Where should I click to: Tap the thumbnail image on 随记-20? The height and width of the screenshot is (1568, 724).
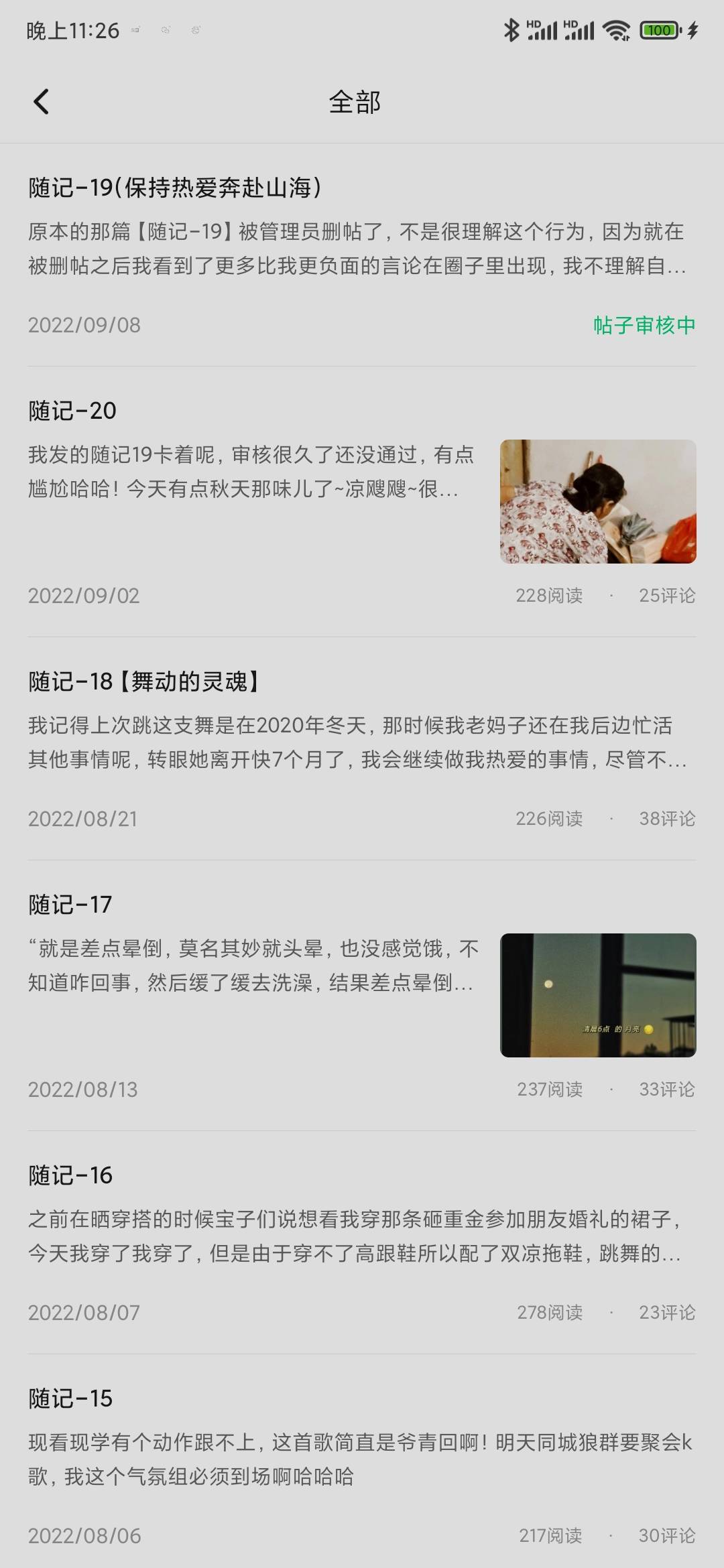point(597,501)
